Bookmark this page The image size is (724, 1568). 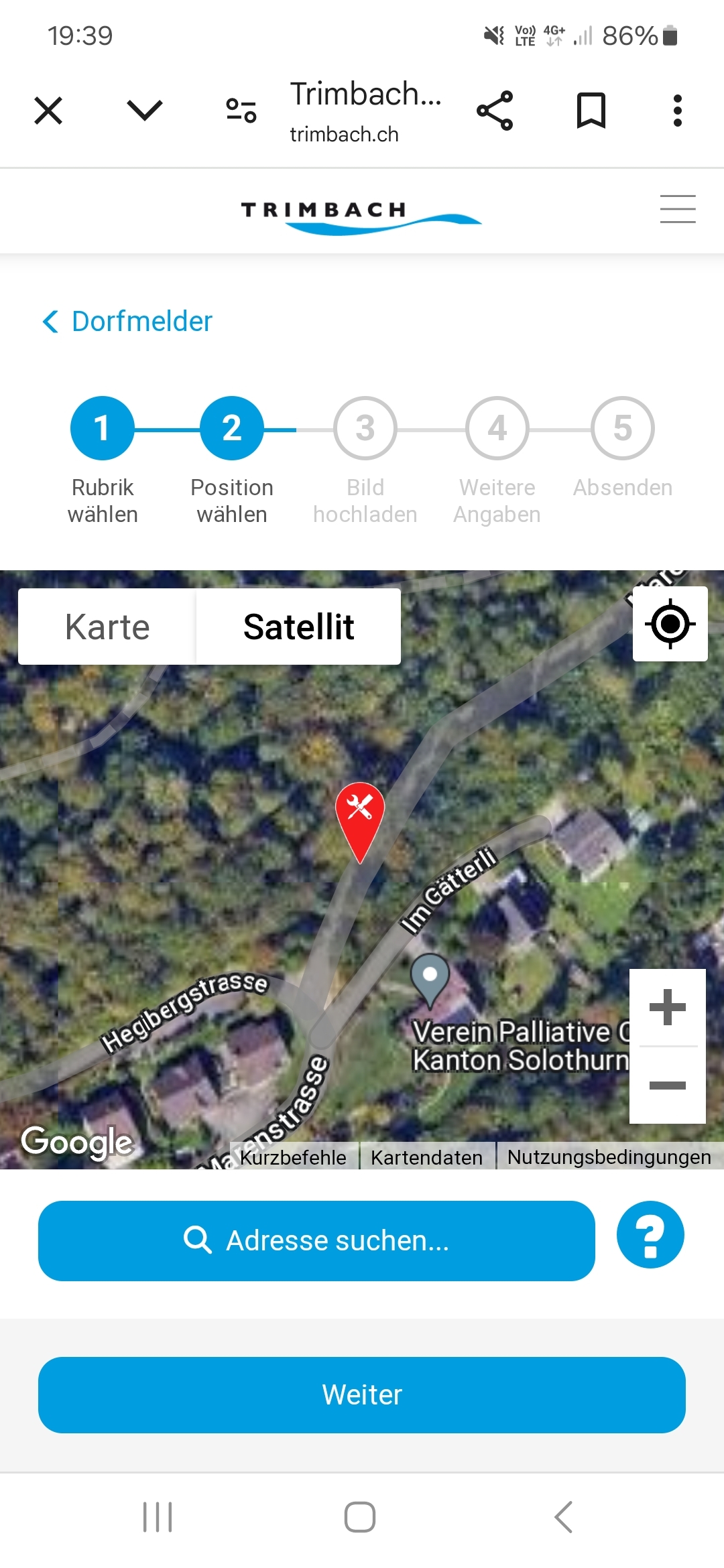[x=591, y=111]
